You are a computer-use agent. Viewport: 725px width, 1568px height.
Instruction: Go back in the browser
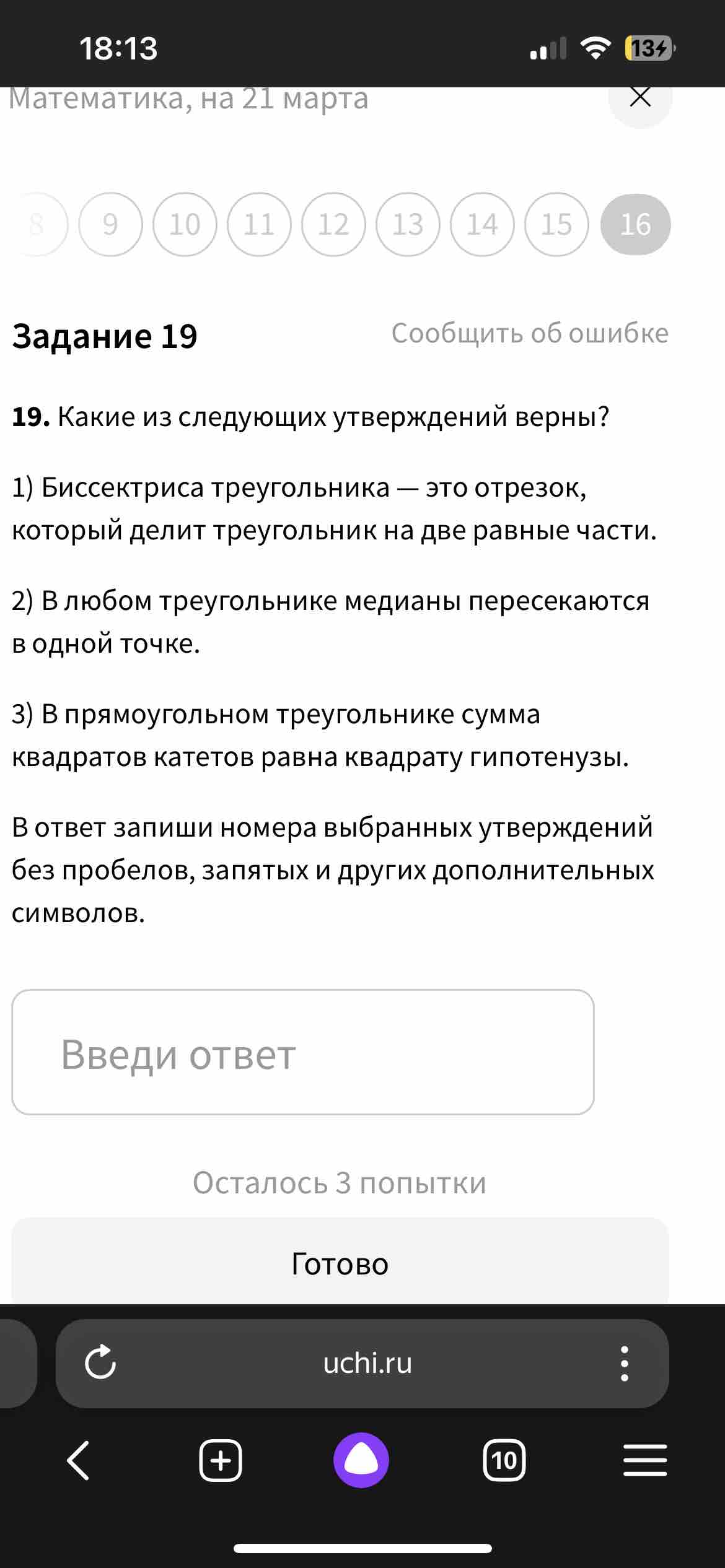[79, 1460]
